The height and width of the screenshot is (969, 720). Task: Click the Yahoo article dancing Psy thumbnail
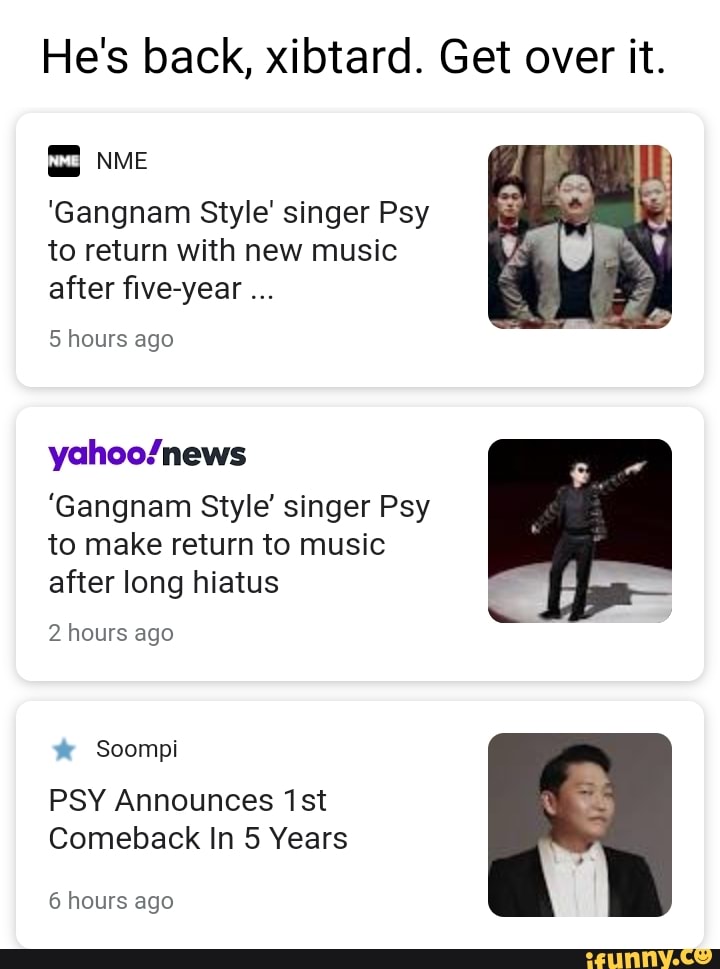tap(580, 531)
